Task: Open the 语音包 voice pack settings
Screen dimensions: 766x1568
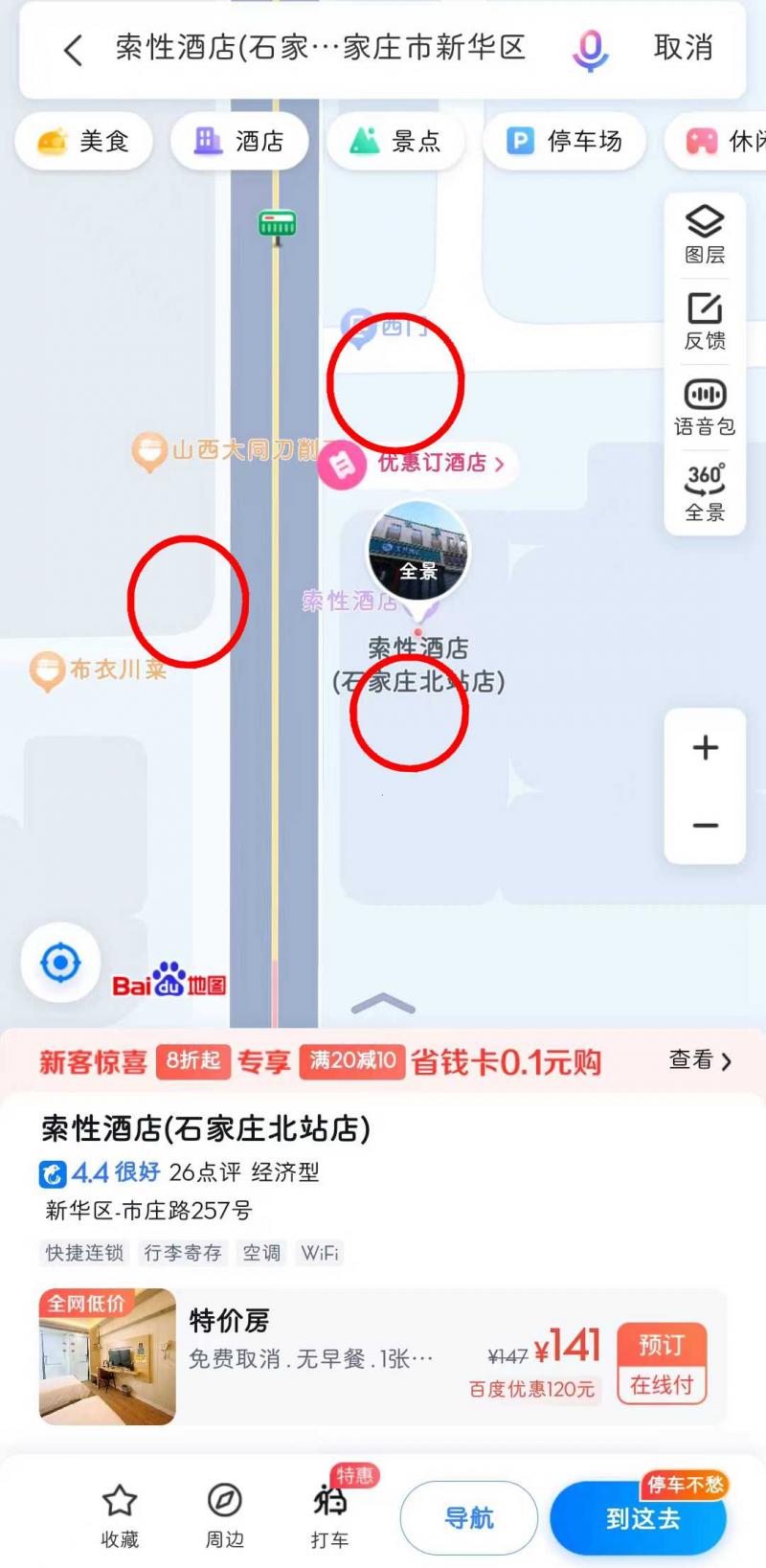Action: click(x=705, y=406)
